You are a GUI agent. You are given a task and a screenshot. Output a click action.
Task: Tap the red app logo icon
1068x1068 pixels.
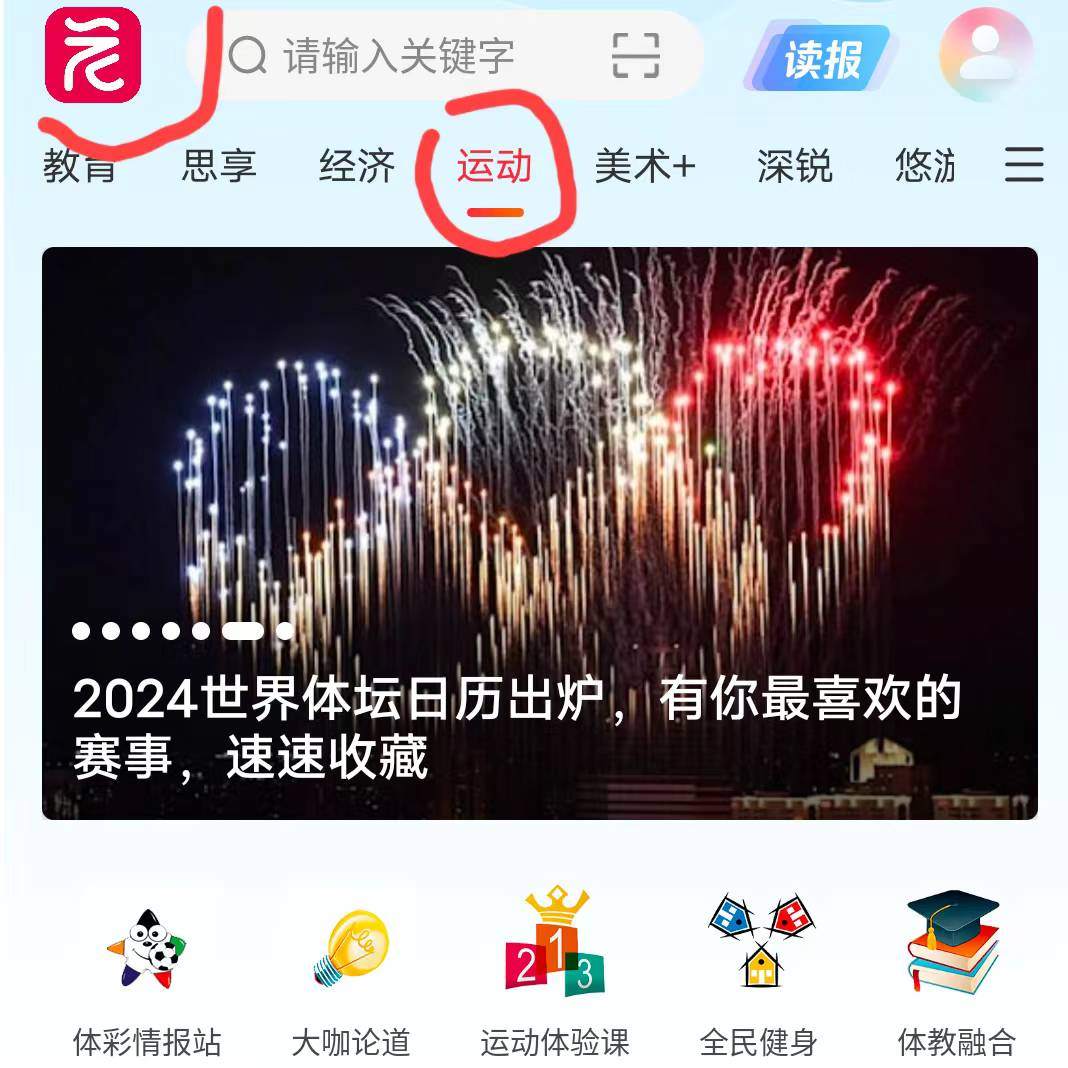point(93,55)
